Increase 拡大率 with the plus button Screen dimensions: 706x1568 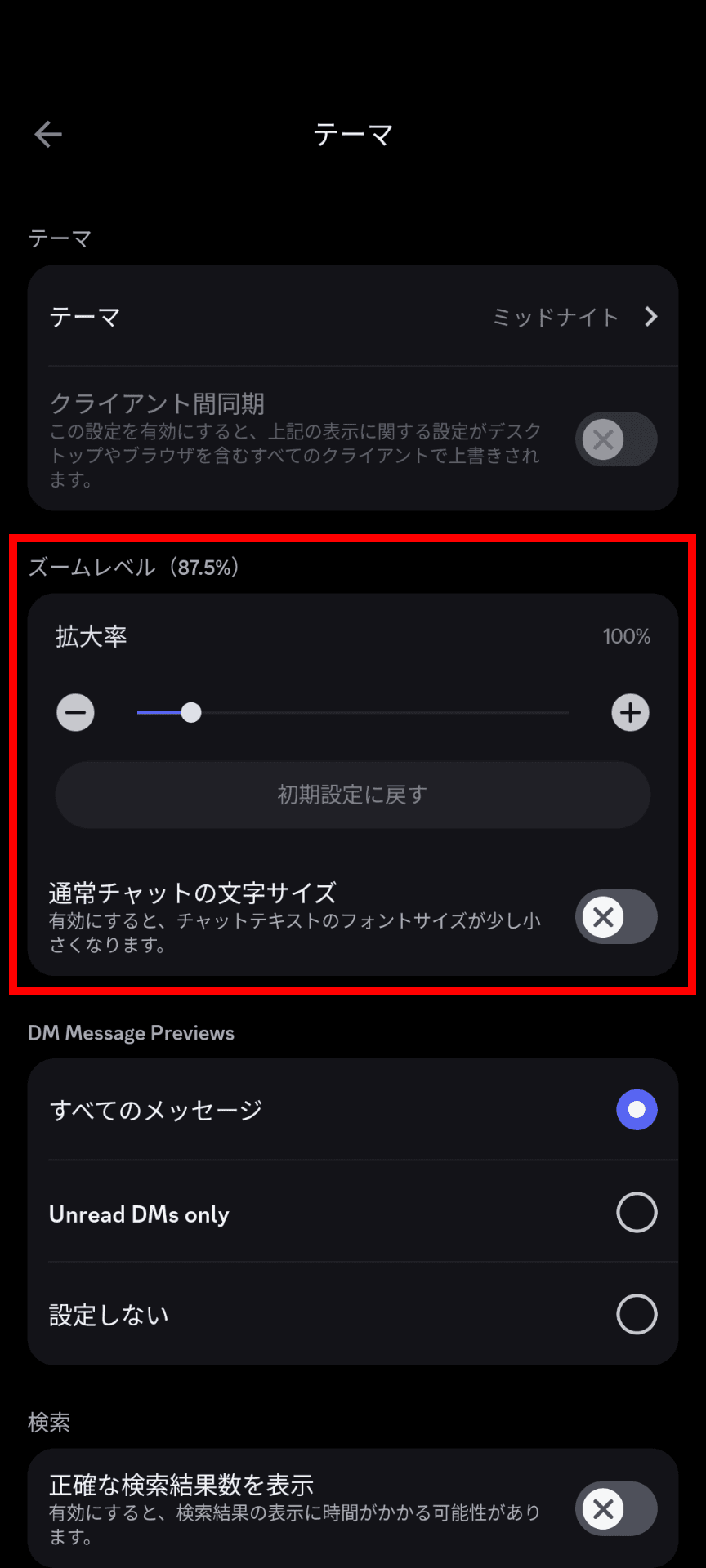point(630,712)
